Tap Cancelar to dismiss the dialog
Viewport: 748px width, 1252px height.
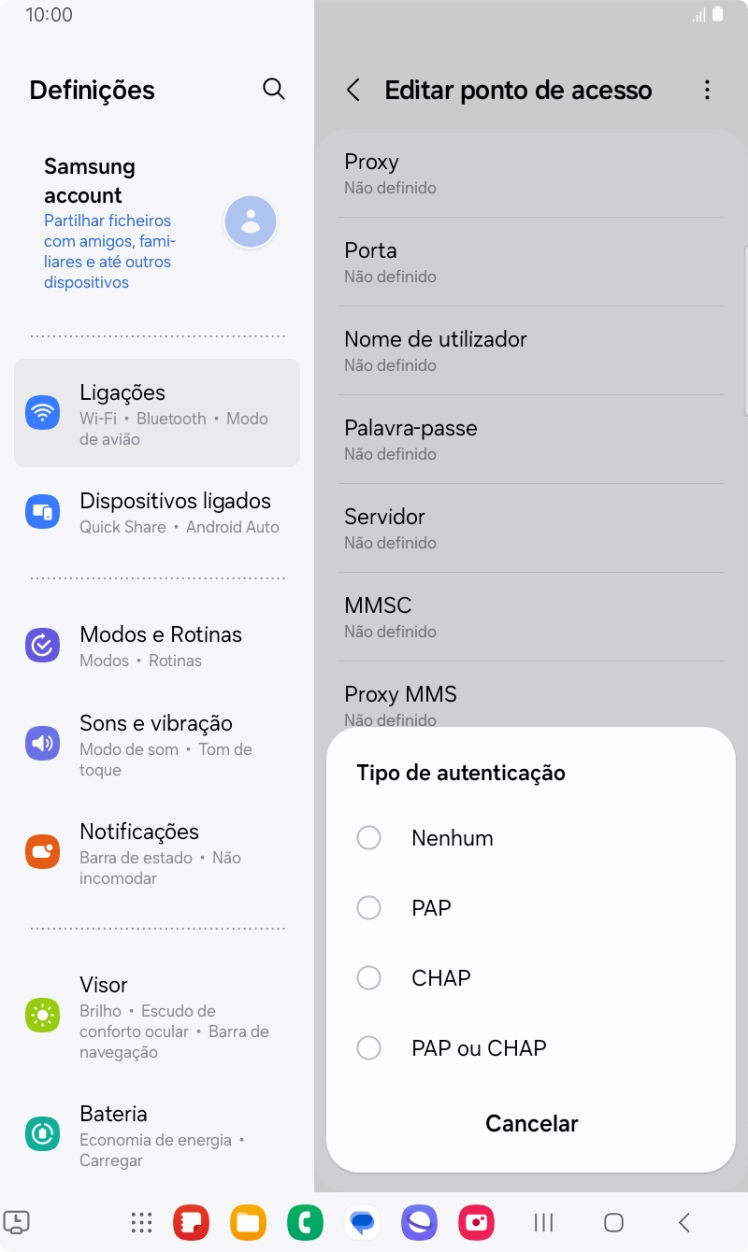point(531,1123)
